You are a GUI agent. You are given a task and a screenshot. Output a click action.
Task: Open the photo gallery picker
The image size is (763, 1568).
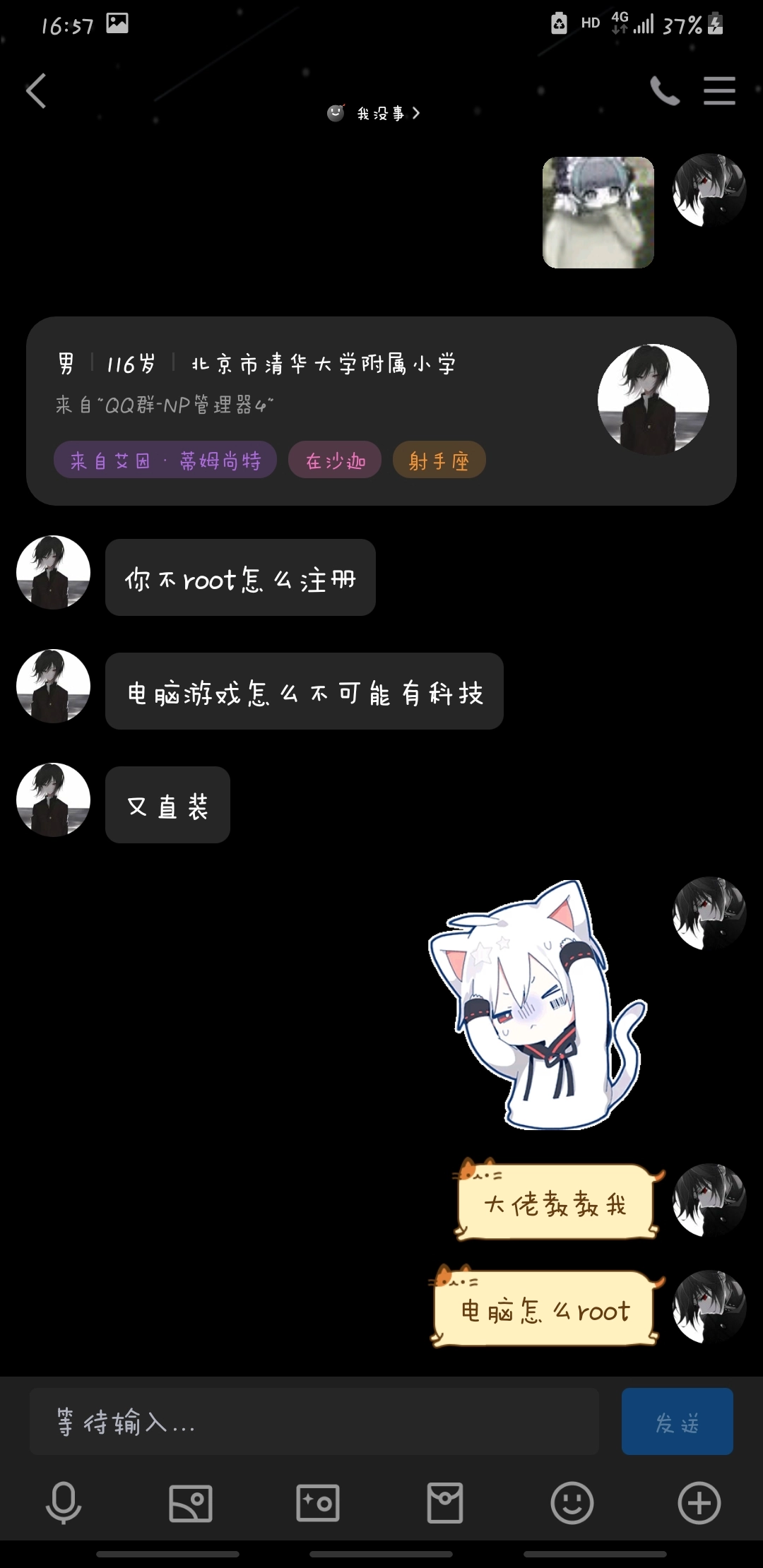pyautogui.click(x=191, y=1502)
